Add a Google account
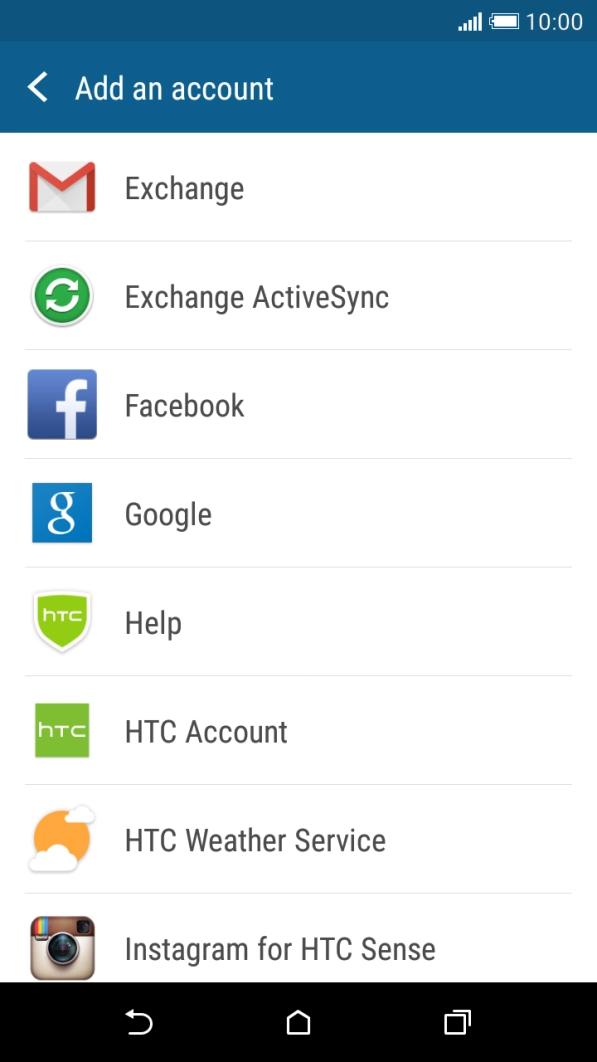Screen dimensions: 597x1062 298,513
